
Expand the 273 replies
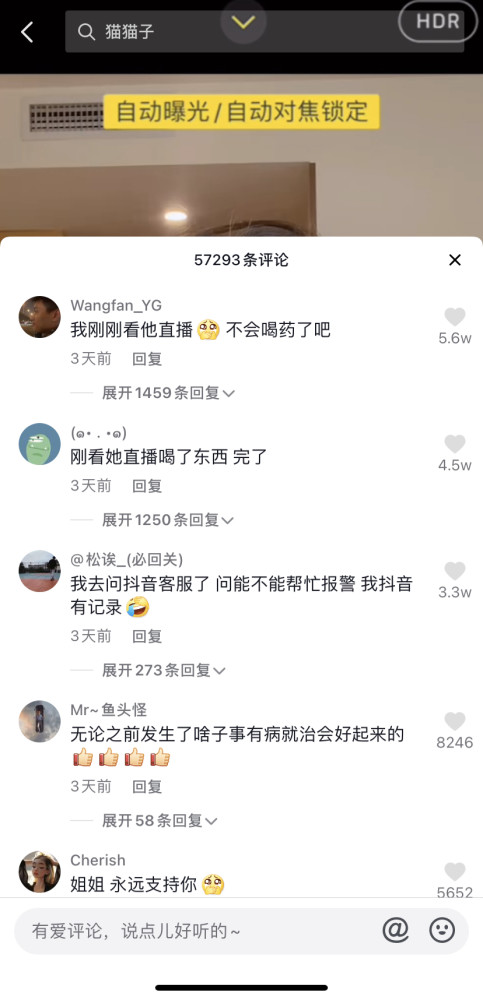click(x=164, y=670)
